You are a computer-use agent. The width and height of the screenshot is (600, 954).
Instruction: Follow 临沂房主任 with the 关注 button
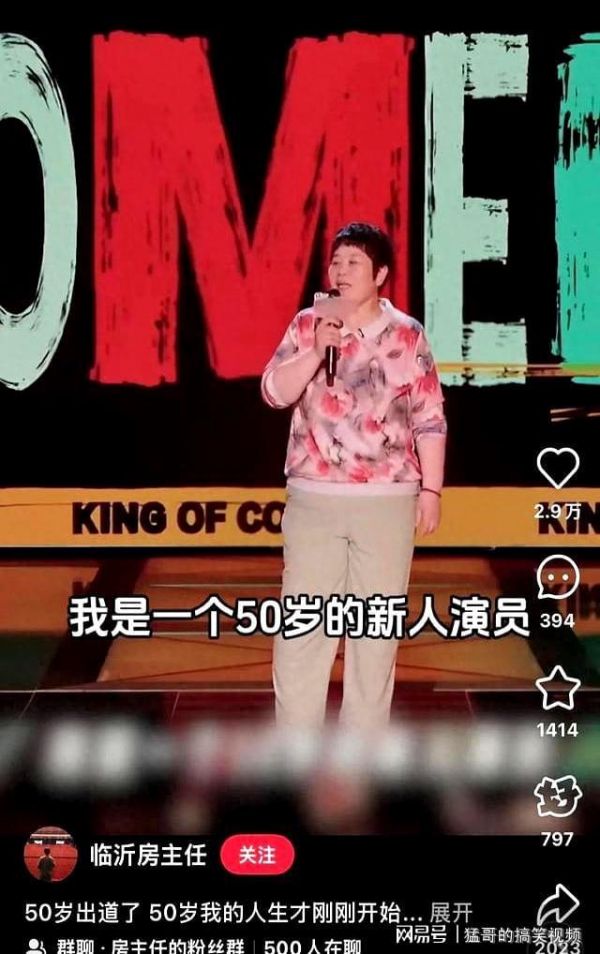click(257, 855)
